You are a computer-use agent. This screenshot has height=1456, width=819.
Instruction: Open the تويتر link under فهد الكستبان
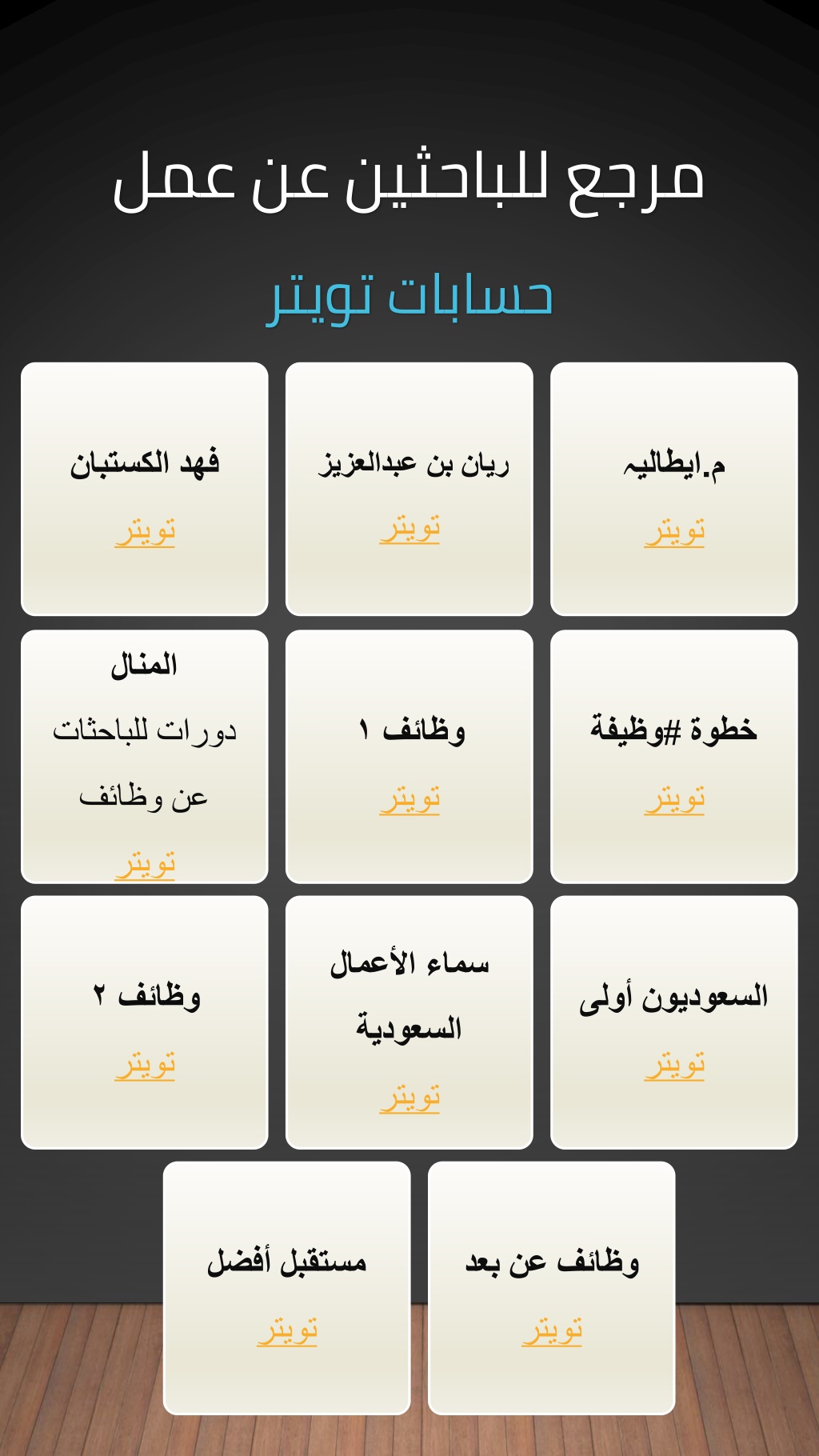tap(145, 531)
